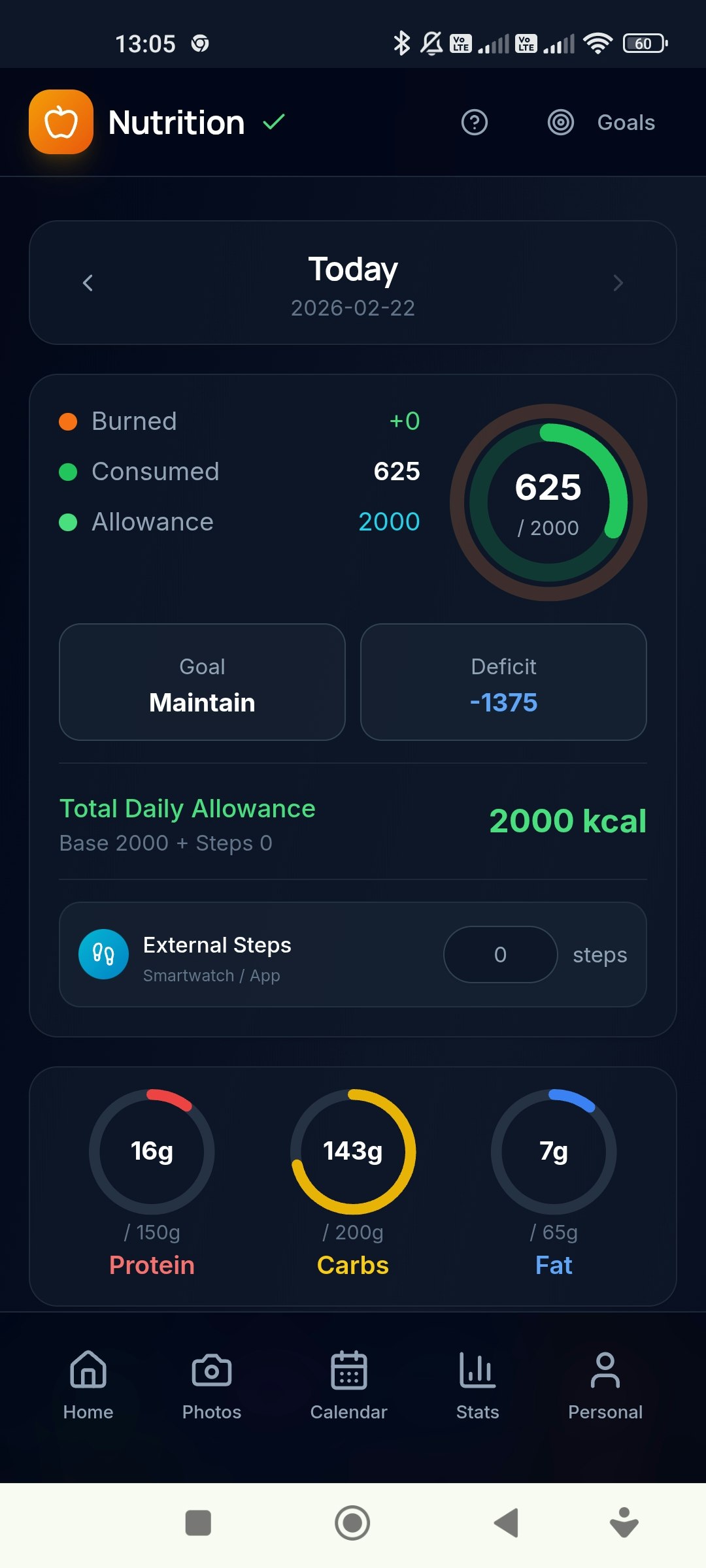Open the Nutrition app icon
Viewport: 706px width, 1568px height.
click(60, 122)
